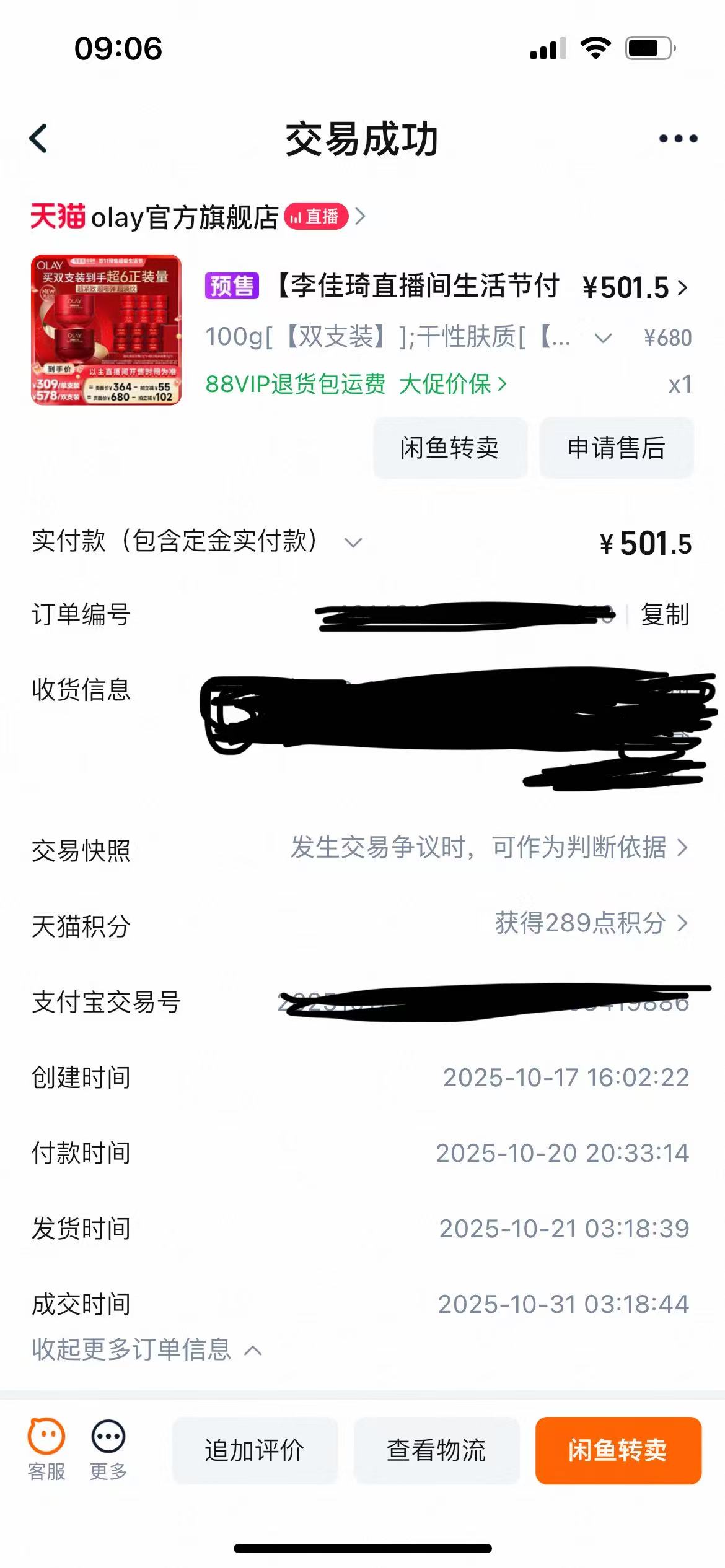The image size is (725, 1568).
Task: View 天猫积分 points earned details
Action: coord(591,923)
